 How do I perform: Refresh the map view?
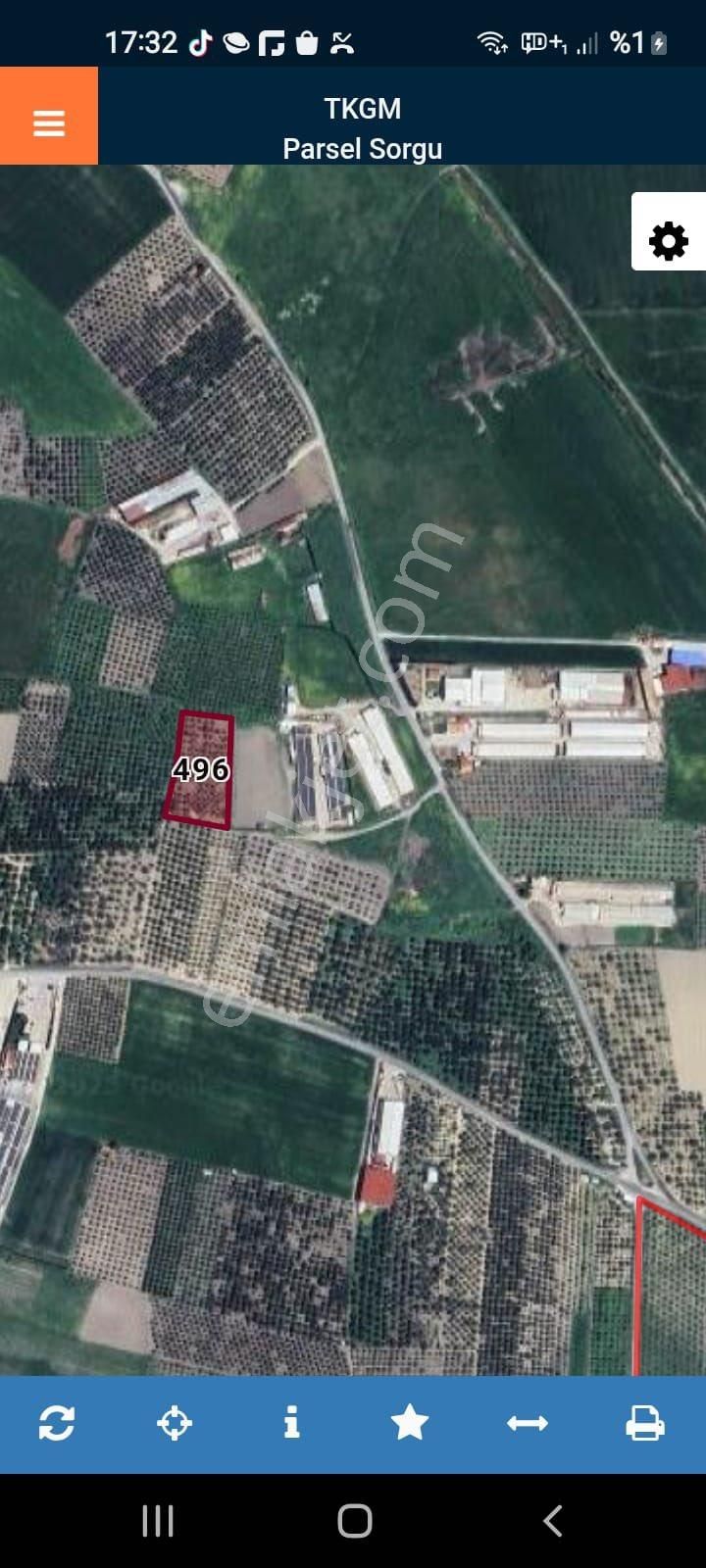(57, 1423)
